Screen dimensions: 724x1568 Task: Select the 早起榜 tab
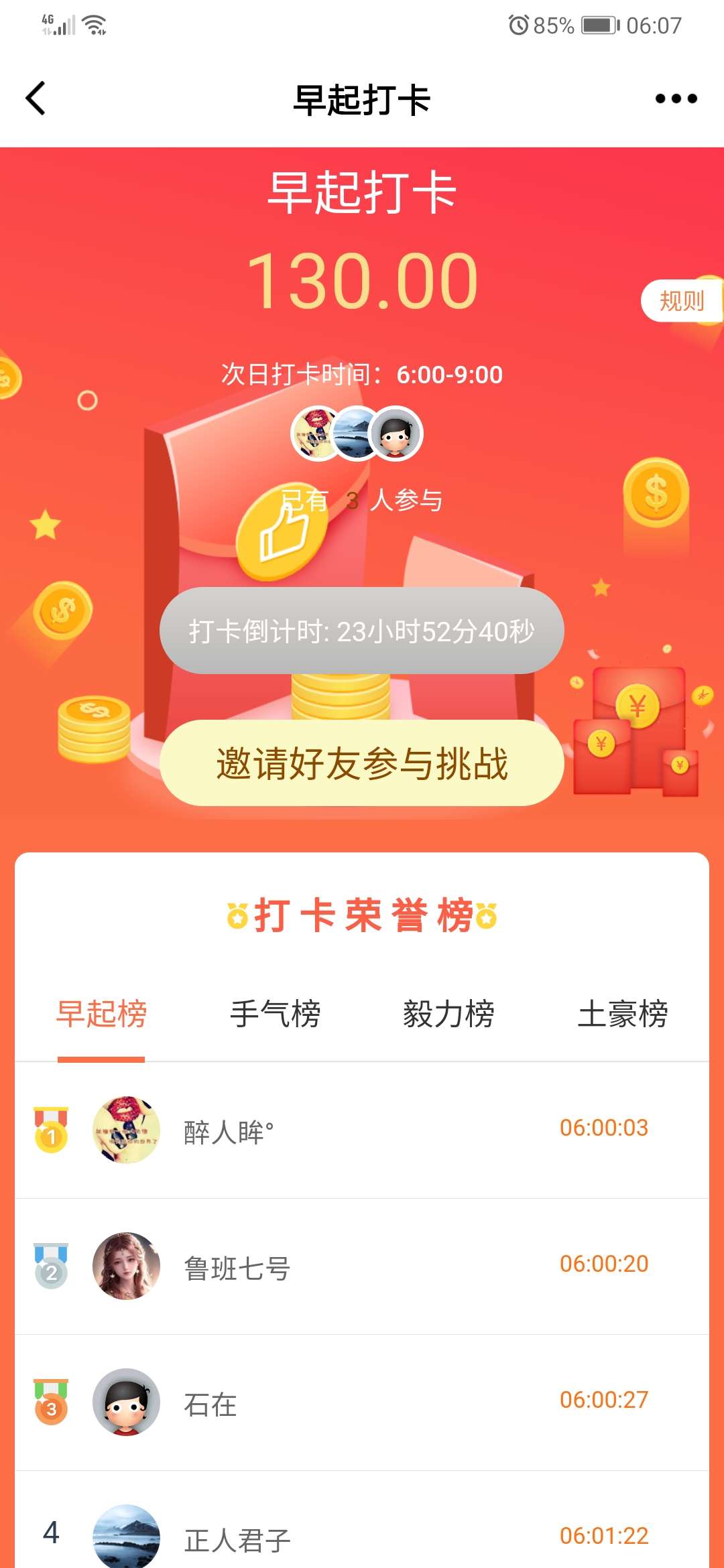pos(101,1013)
